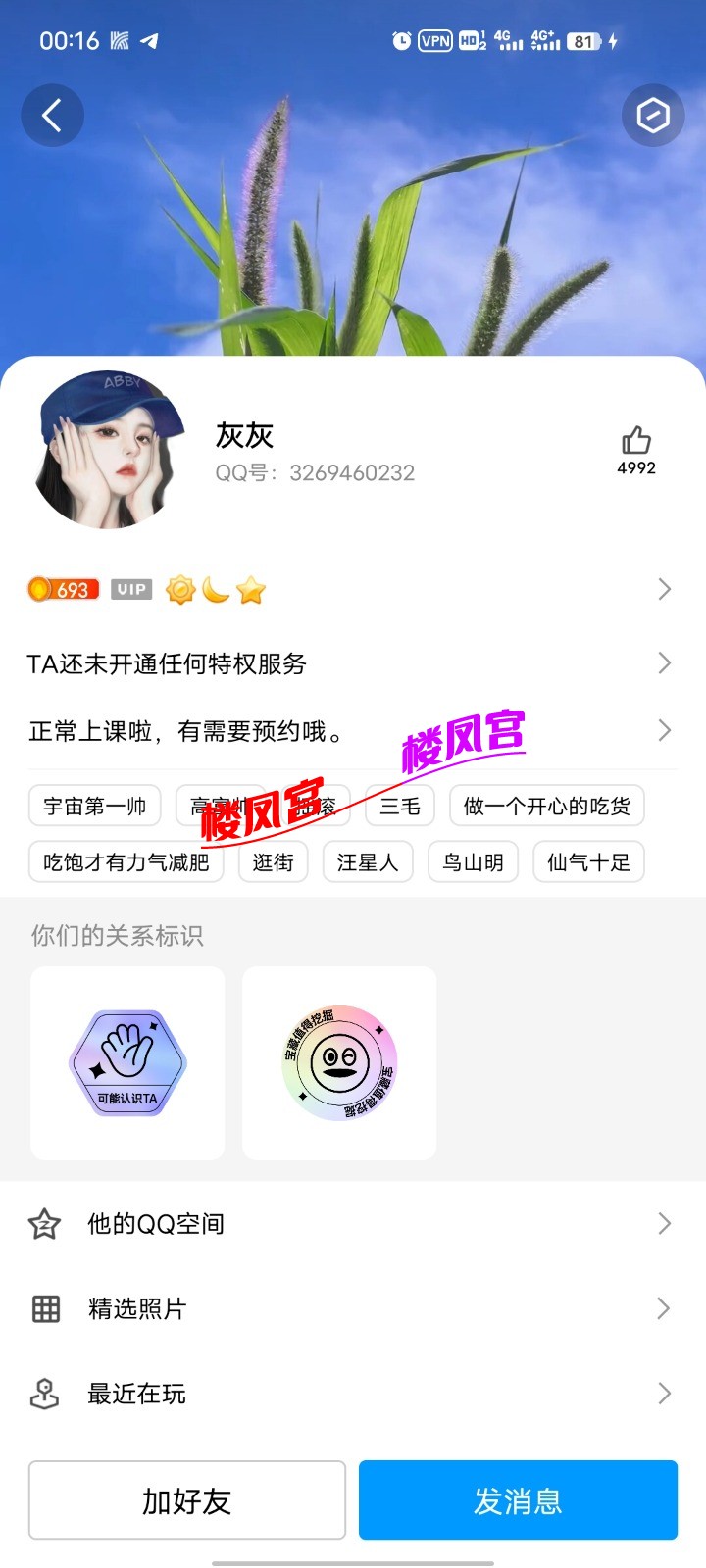Tap 发消息 to send a message
This screenshot has height=1568, width=706.
(x=518, y=1500)
